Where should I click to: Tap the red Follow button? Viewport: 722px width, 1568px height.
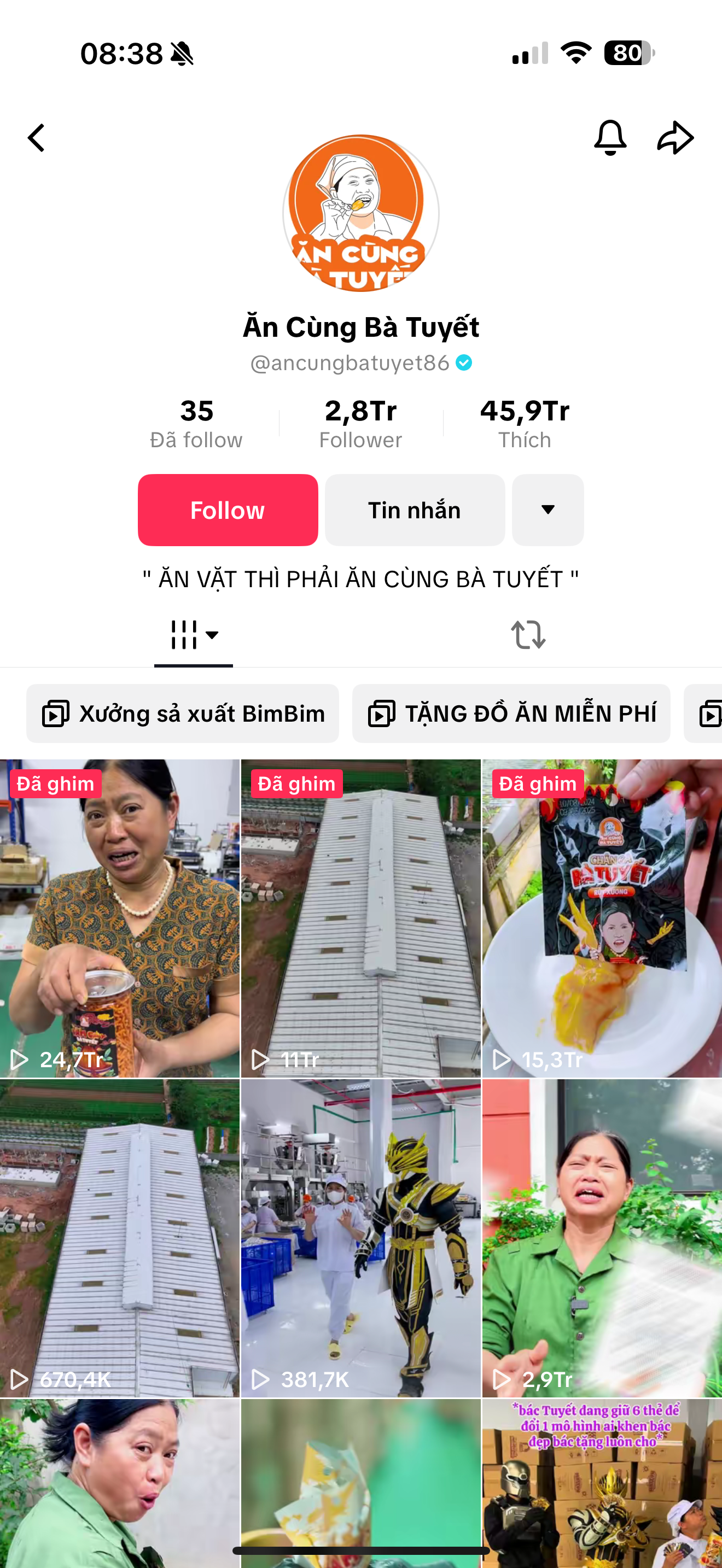pos(228,510)
